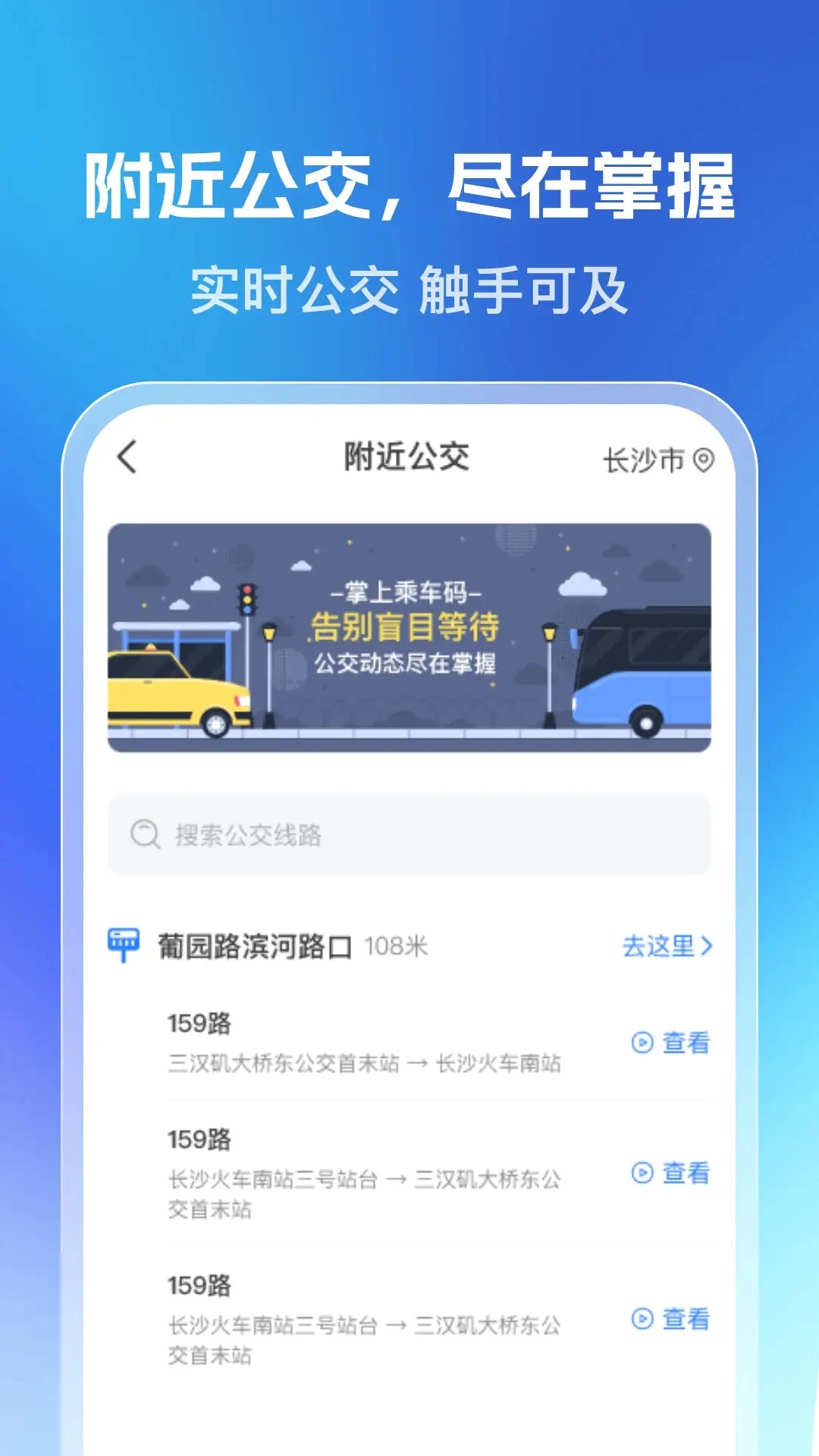View route 三汉矶大桥东公交首末站 → 长沙火车南站
819x1456 pixels.
(x=366, y=1065)
